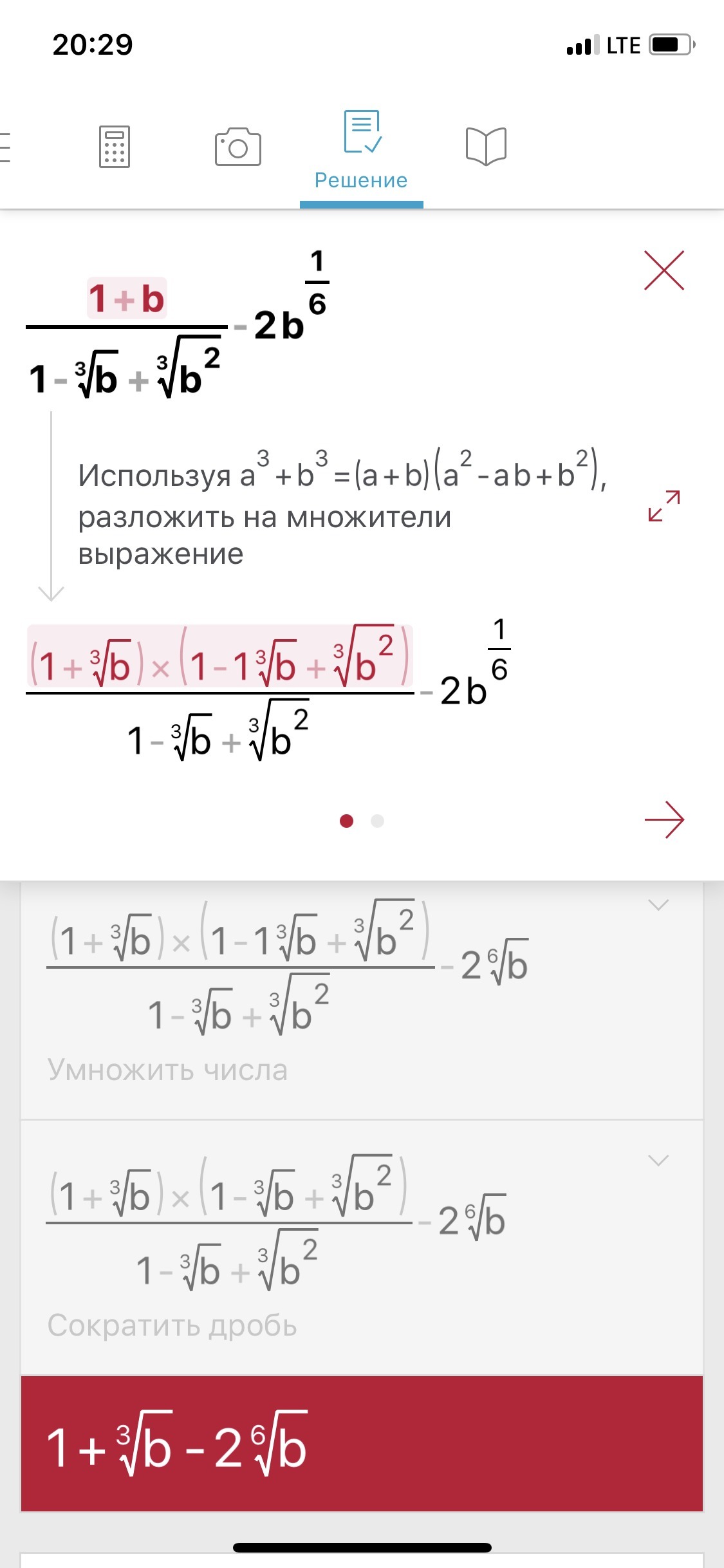Expand the explanation with arrows icon
The width and height of the screenshot is (724, 1568).
tap(664, 505)
